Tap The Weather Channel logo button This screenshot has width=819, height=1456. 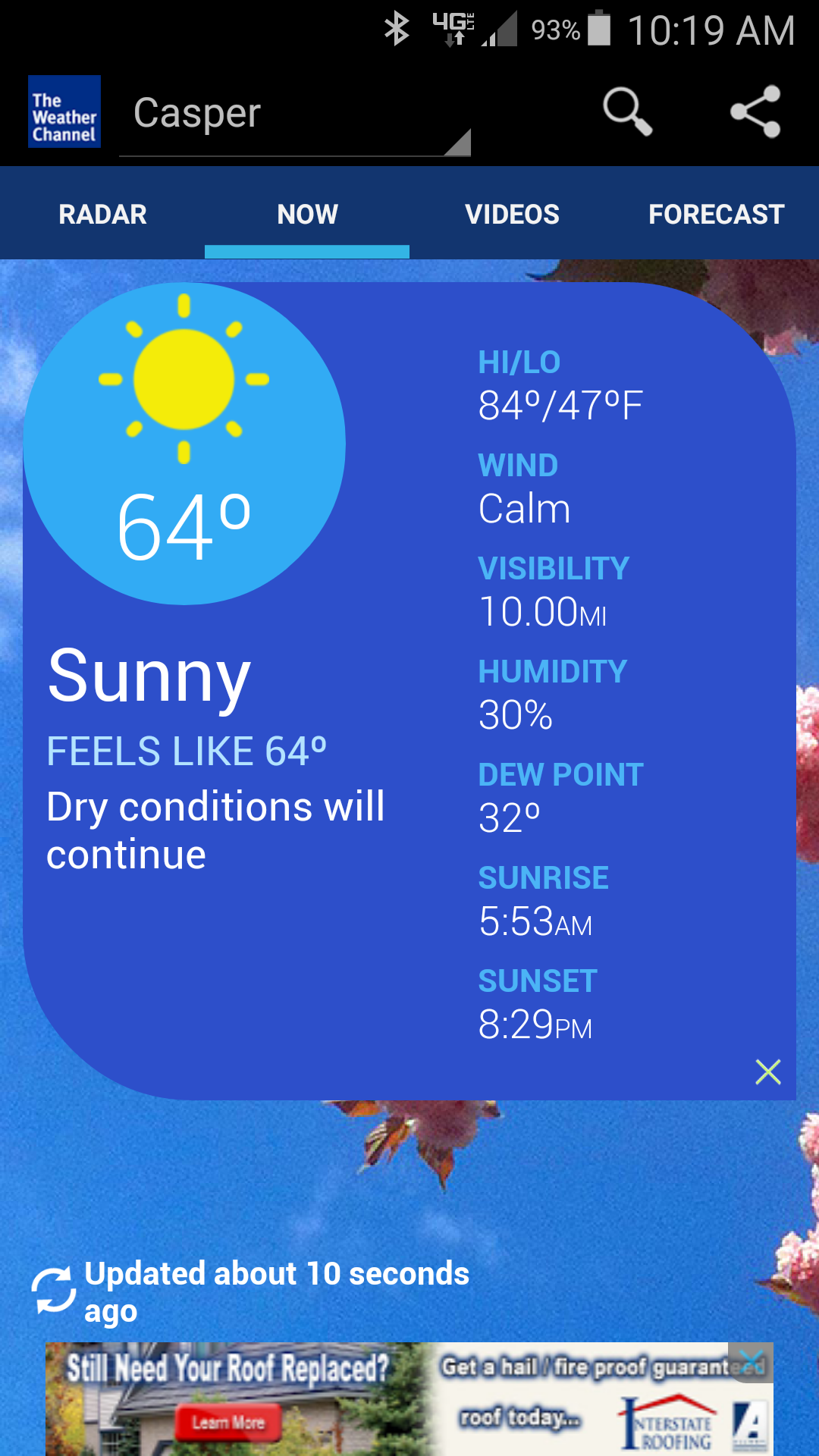64,111
